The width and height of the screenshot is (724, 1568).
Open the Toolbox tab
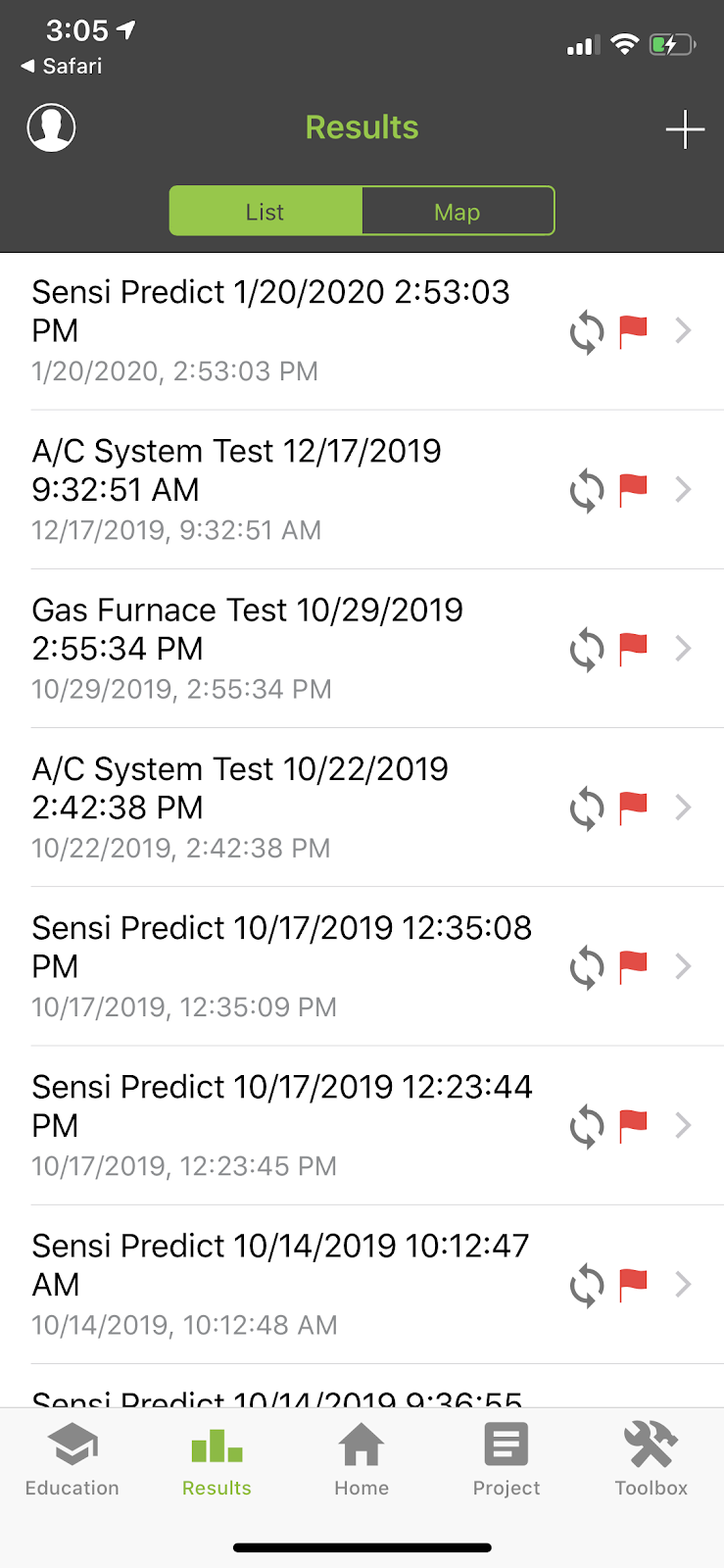coord(652,1460)
